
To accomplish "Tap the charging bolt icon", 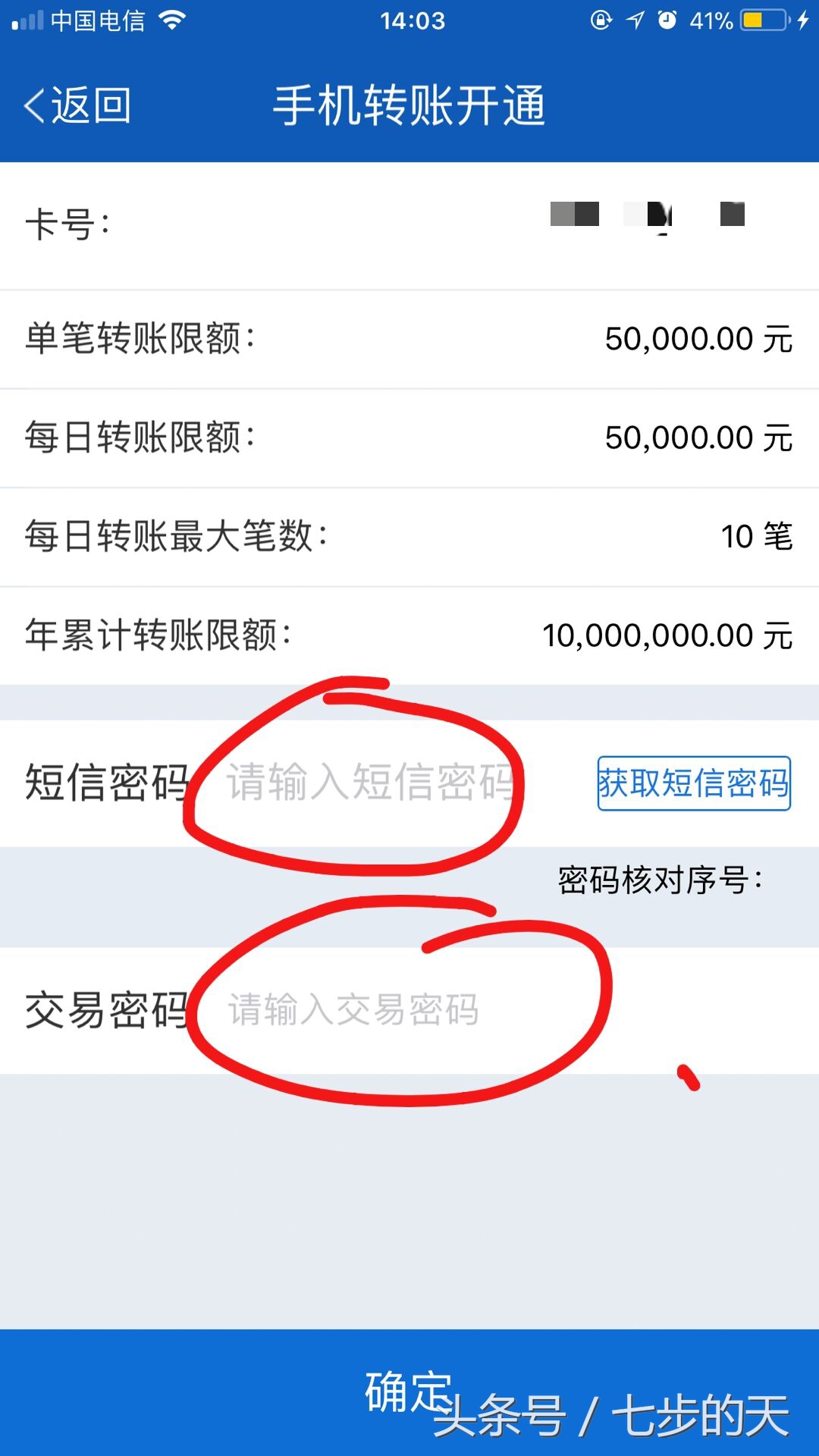I will pyautogui.click(x=804, y=20).
